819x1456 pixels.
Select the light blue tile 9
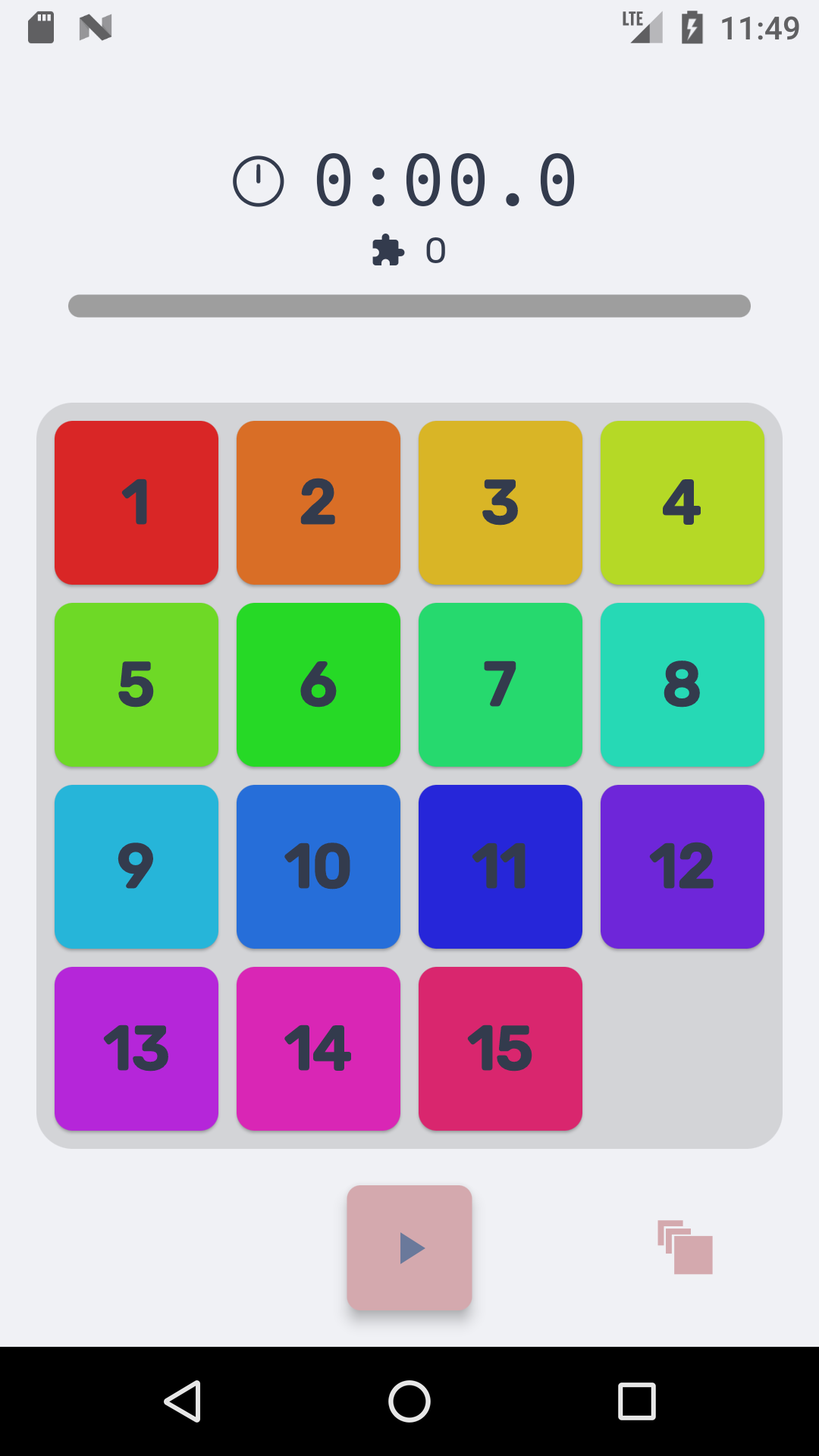coord(136,867)
